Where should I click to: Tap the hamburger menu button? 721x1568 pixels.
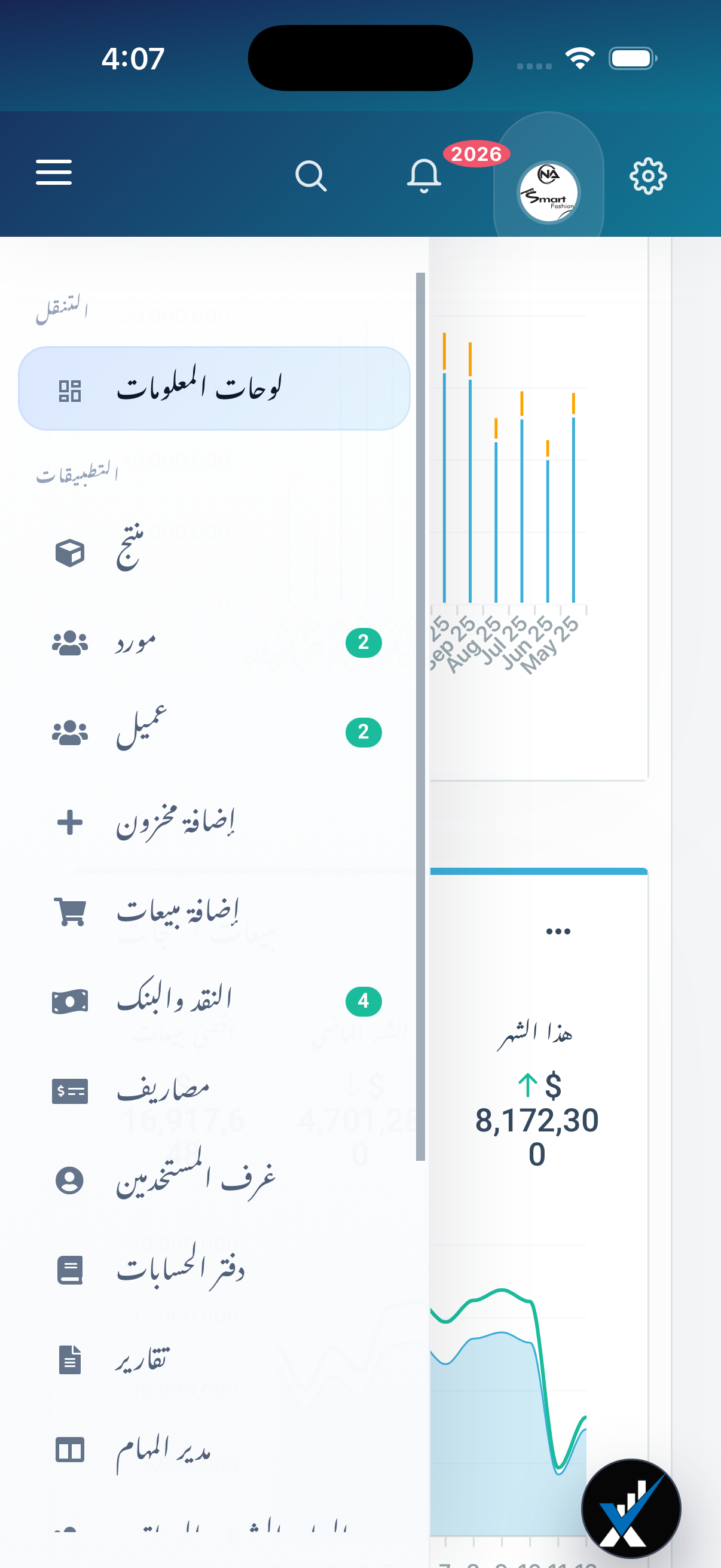(54, 173)
